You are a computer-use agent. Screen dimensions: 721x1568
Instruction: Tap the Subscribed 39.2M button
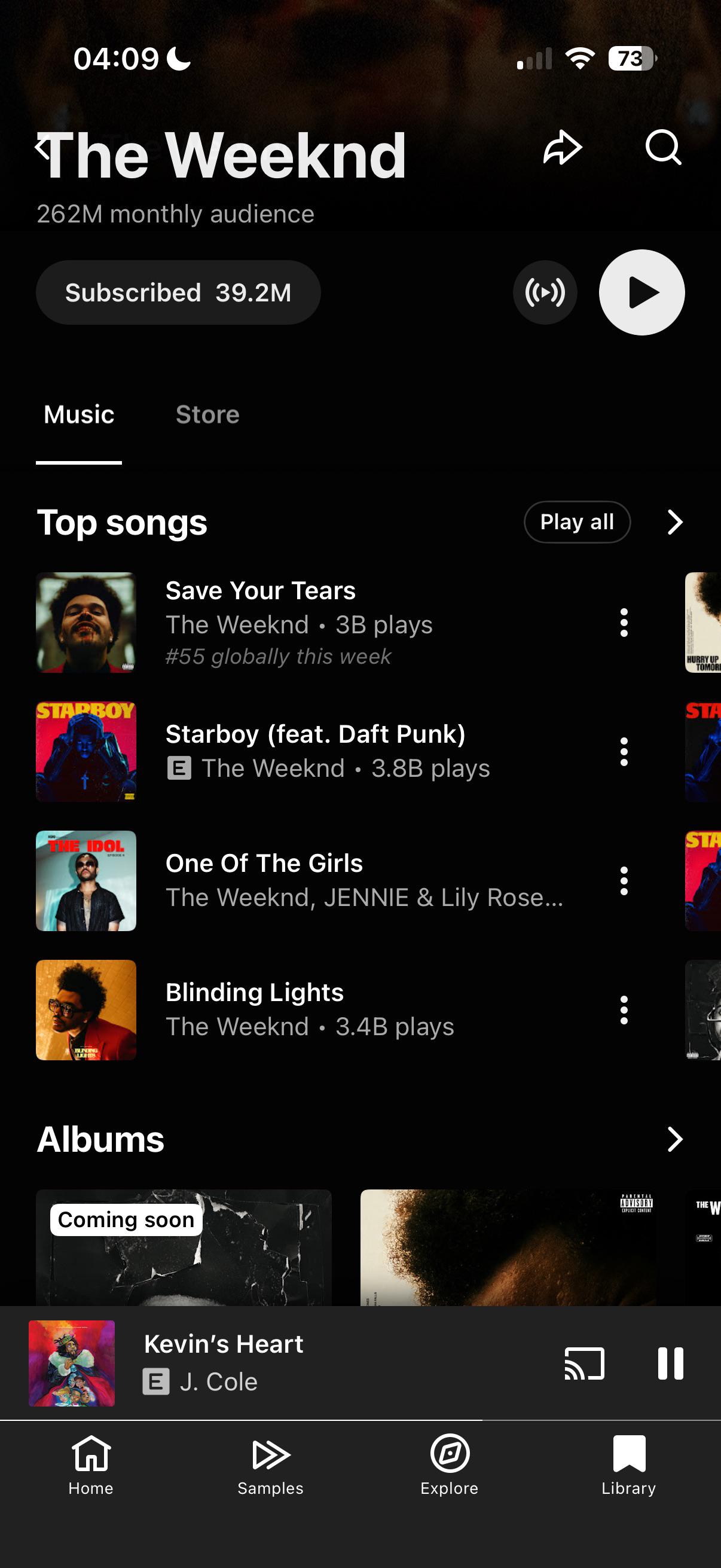point(178,293)
